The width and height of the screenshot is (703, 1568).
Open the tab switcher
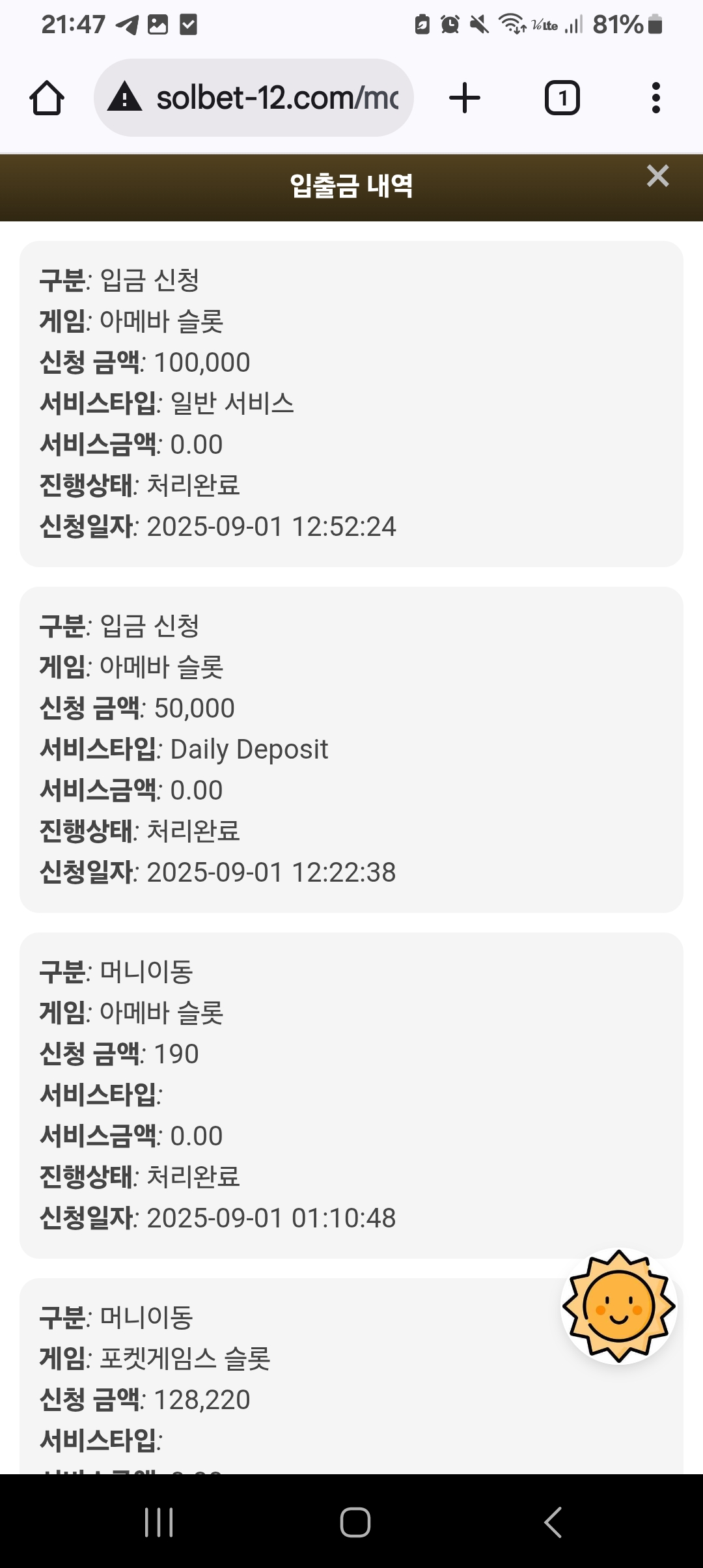coord(562,98)
